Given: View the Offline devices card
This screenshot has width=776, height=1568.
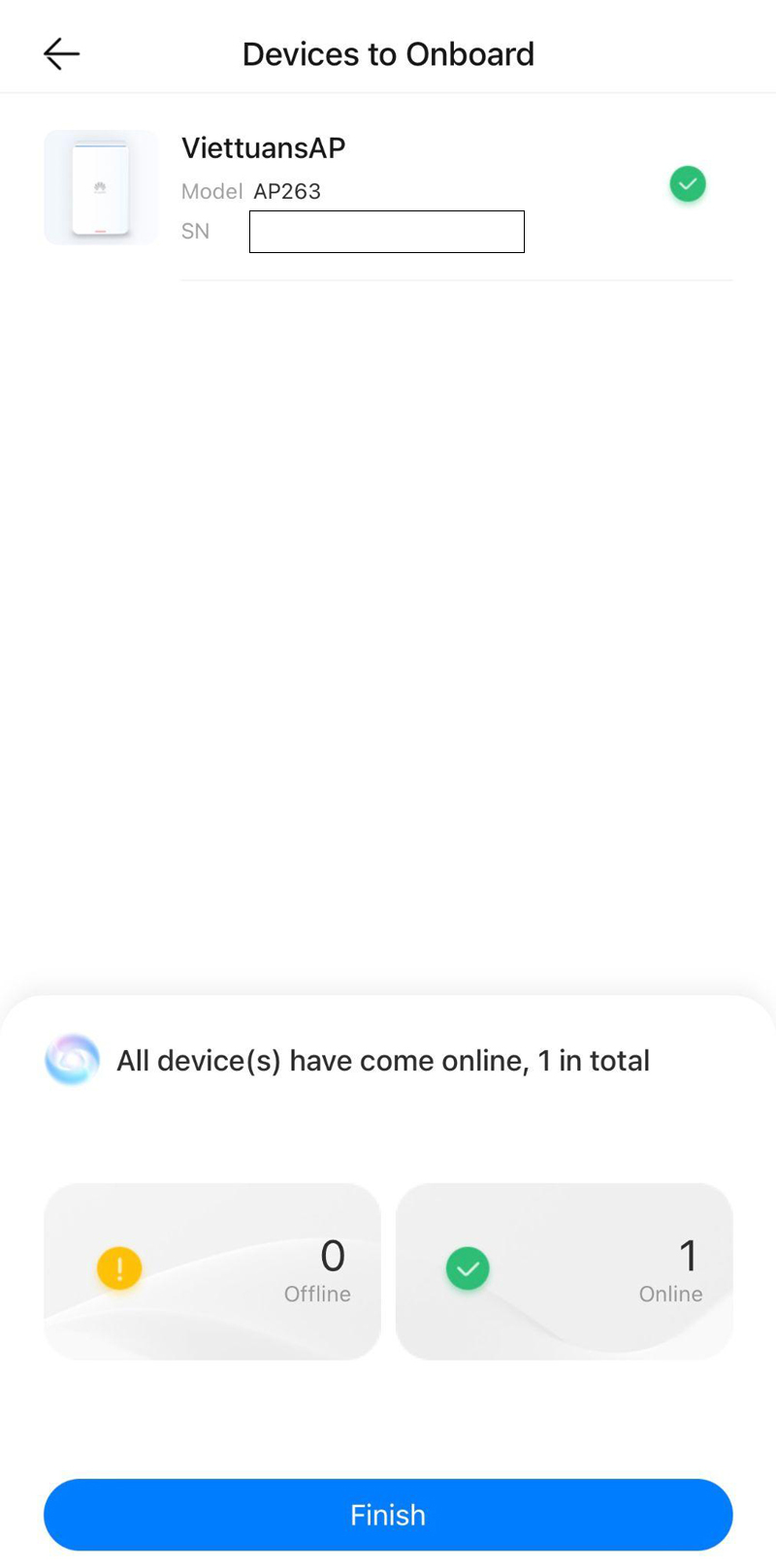Looking at the screenshot, I should [x=212, y=1270].
